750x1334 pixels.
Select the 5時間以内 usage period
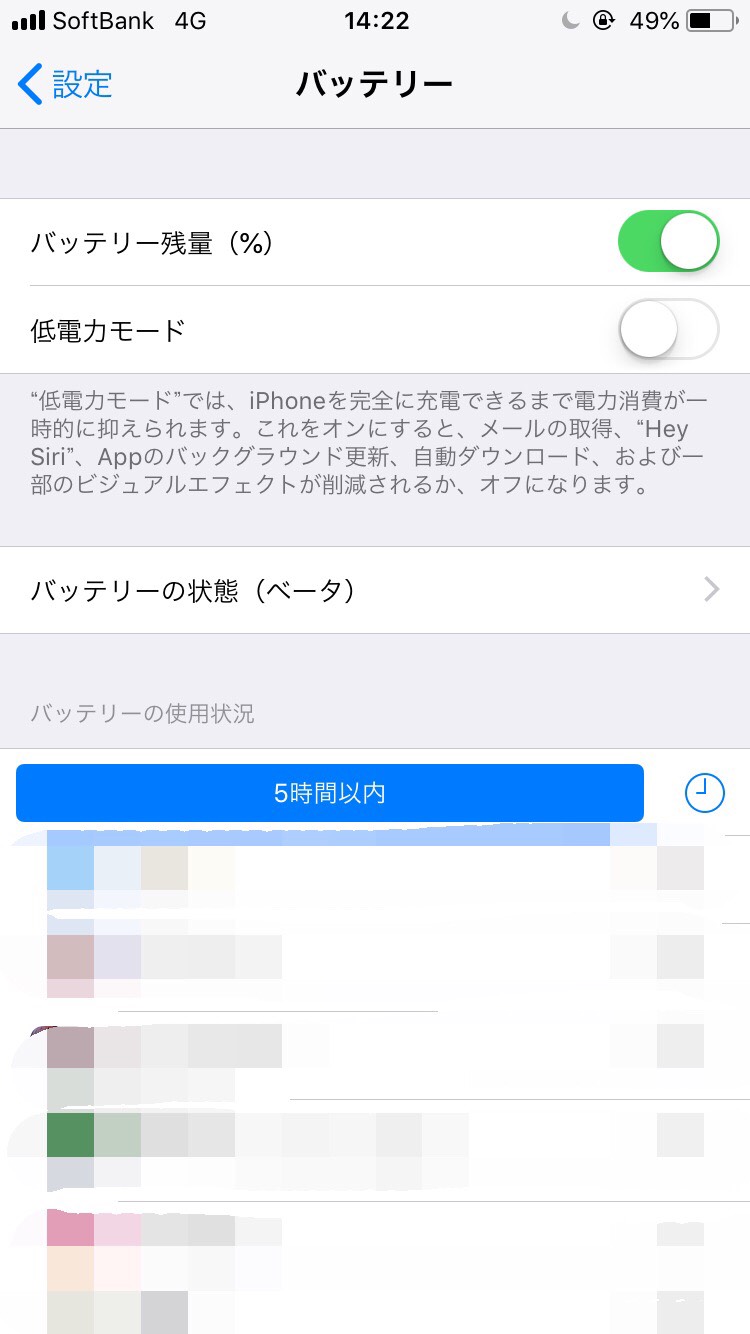(329, 793)
